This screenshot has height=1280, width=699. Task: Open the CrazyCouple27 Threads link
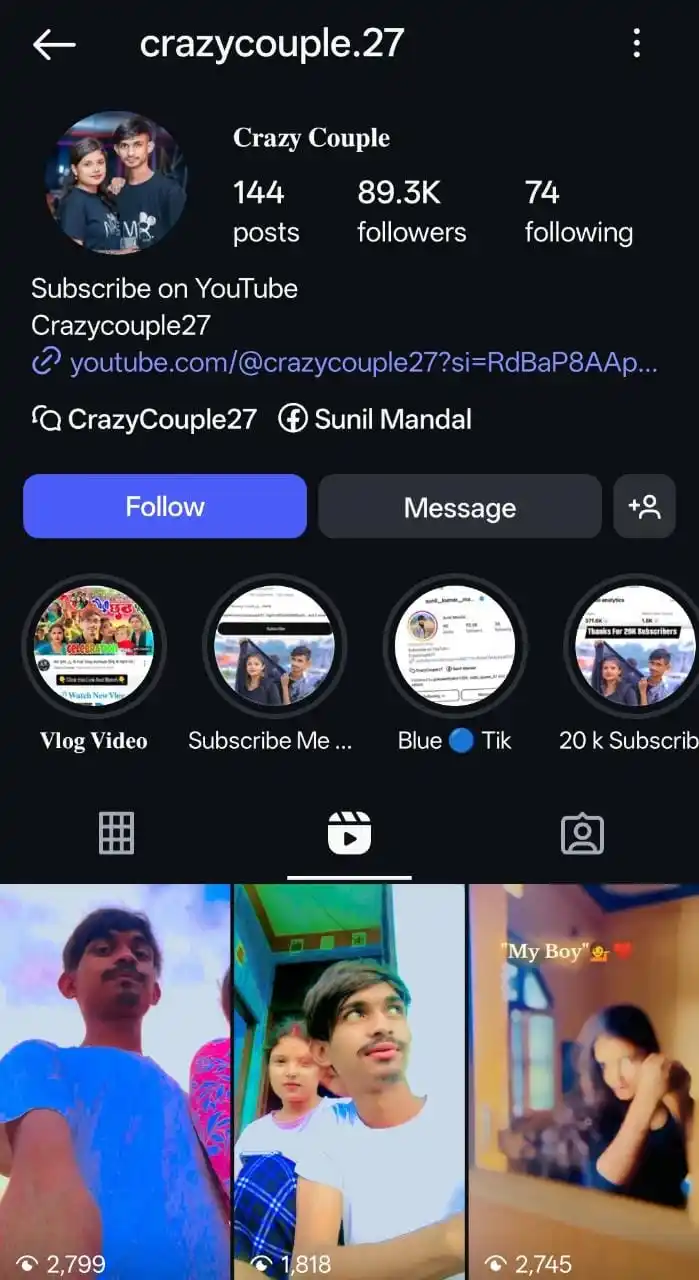tap(145, 419)
